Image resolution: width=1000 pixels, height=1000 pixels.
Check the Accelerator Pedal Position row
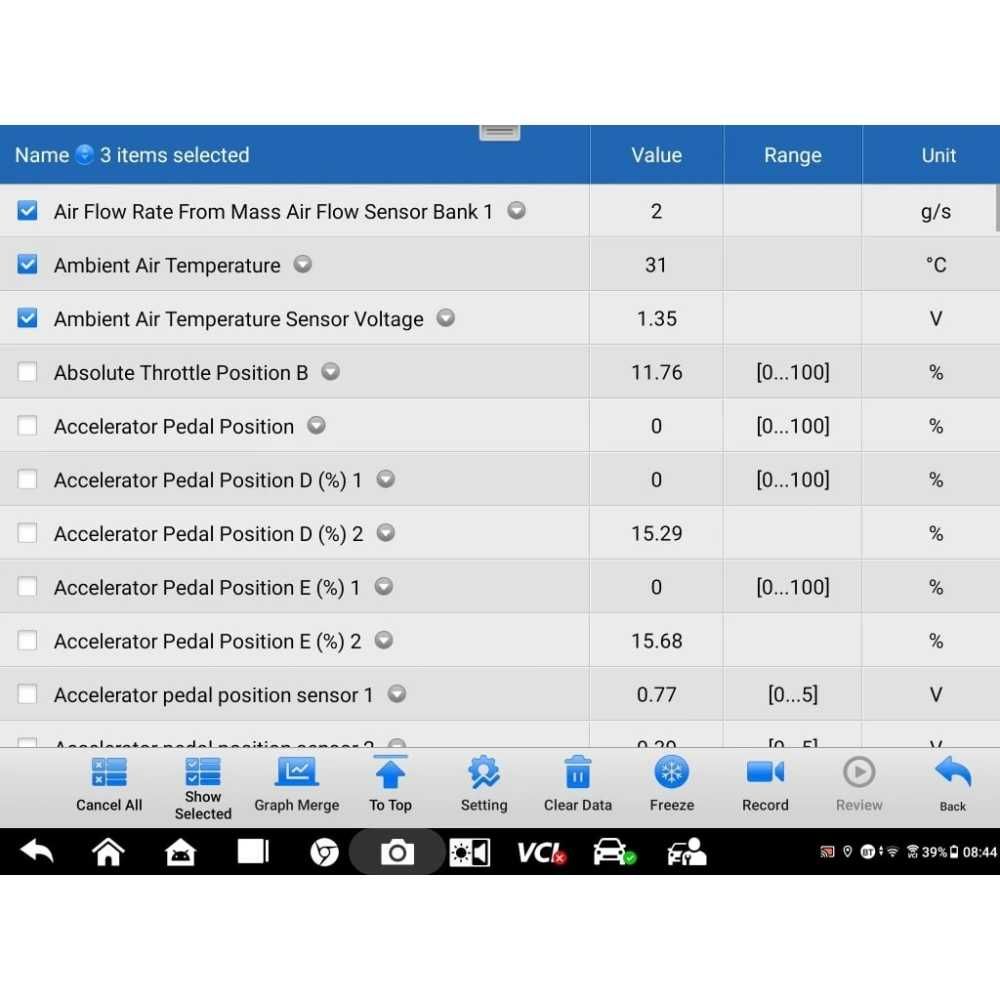coord(28,426)
